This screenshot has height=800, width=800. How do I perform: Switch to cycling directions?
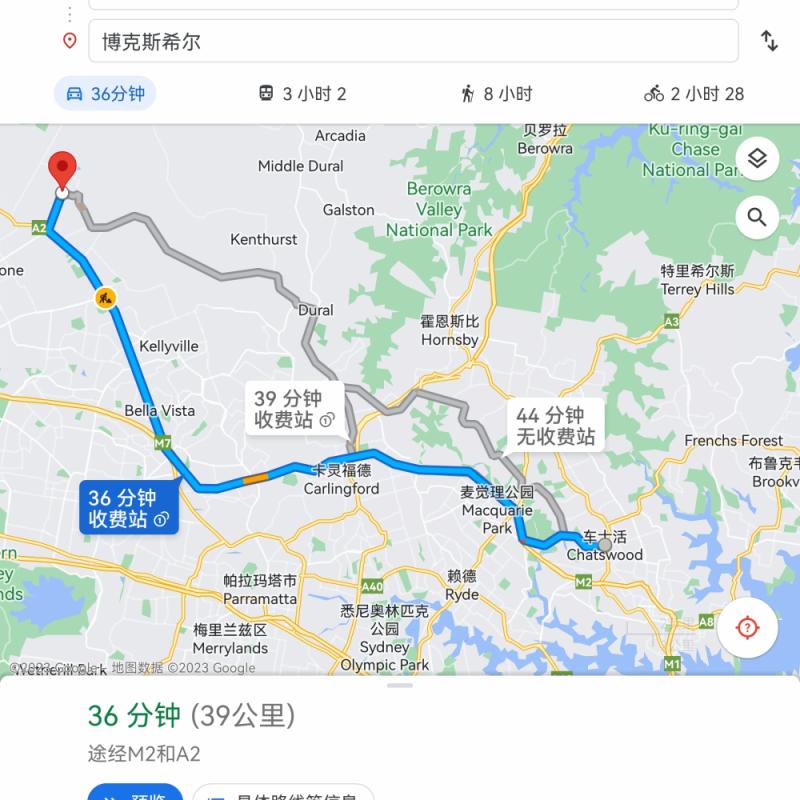point(694,94)
